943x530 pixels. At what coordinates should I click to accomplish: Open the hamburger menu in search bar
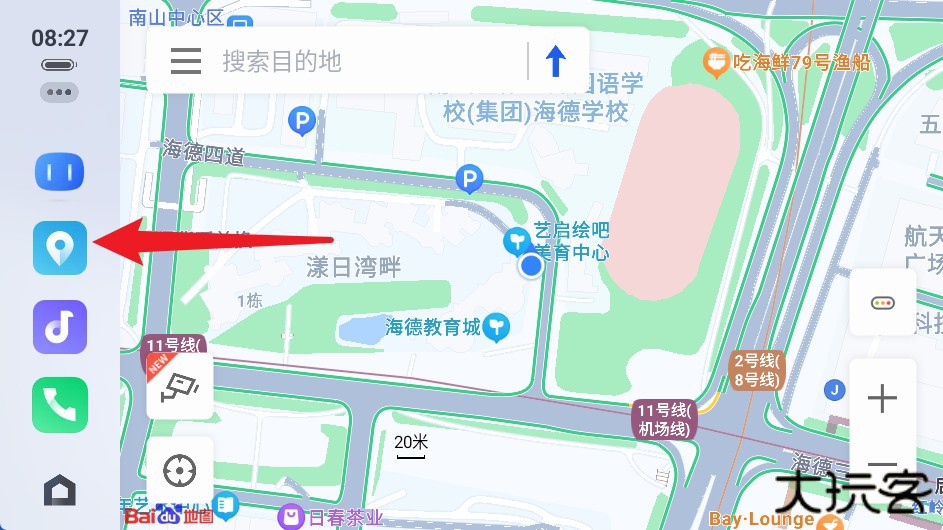point(186,61)
